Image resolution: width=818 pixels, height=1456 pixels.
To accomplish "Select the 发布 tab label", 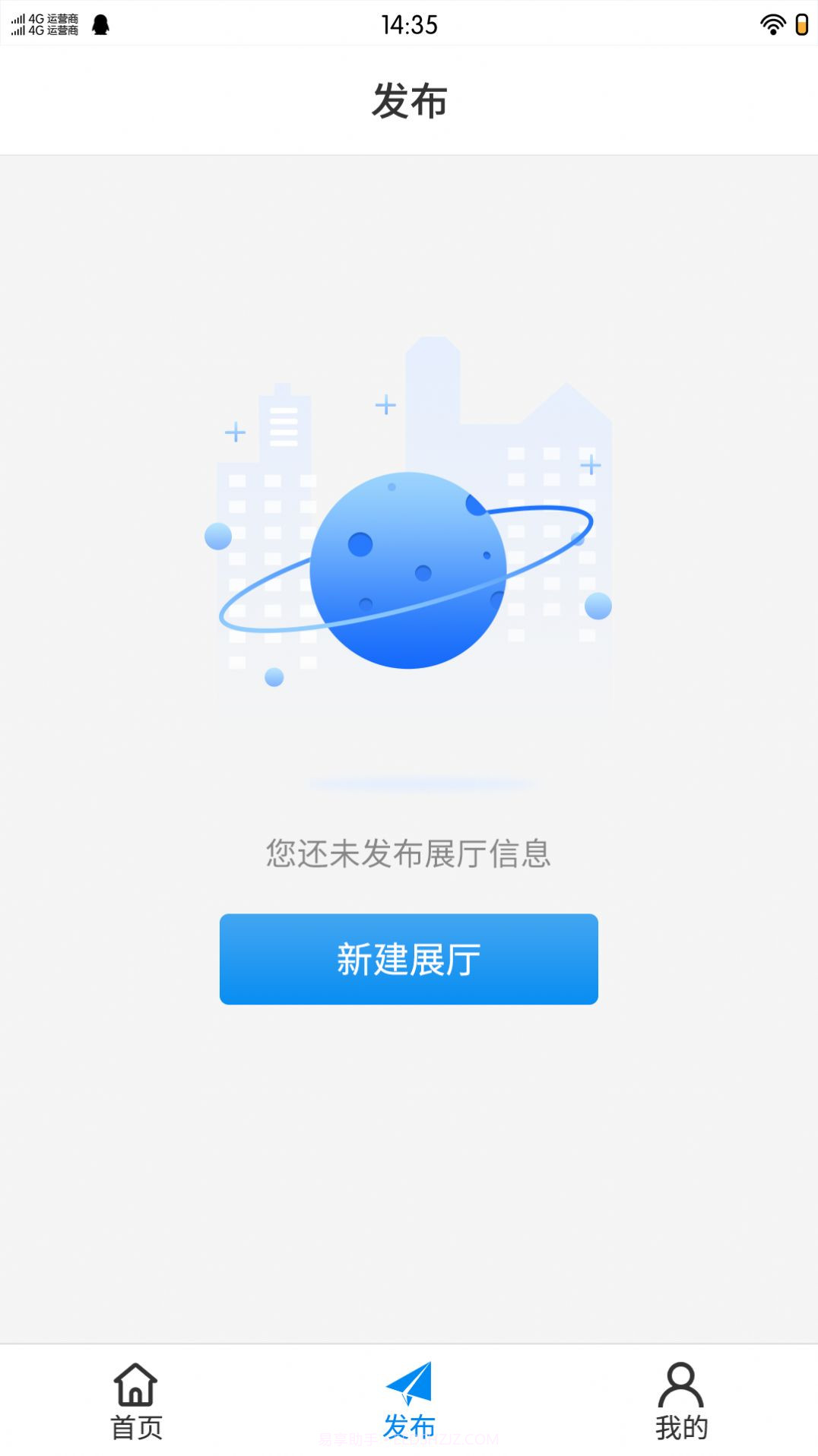I will point(409,1428).
